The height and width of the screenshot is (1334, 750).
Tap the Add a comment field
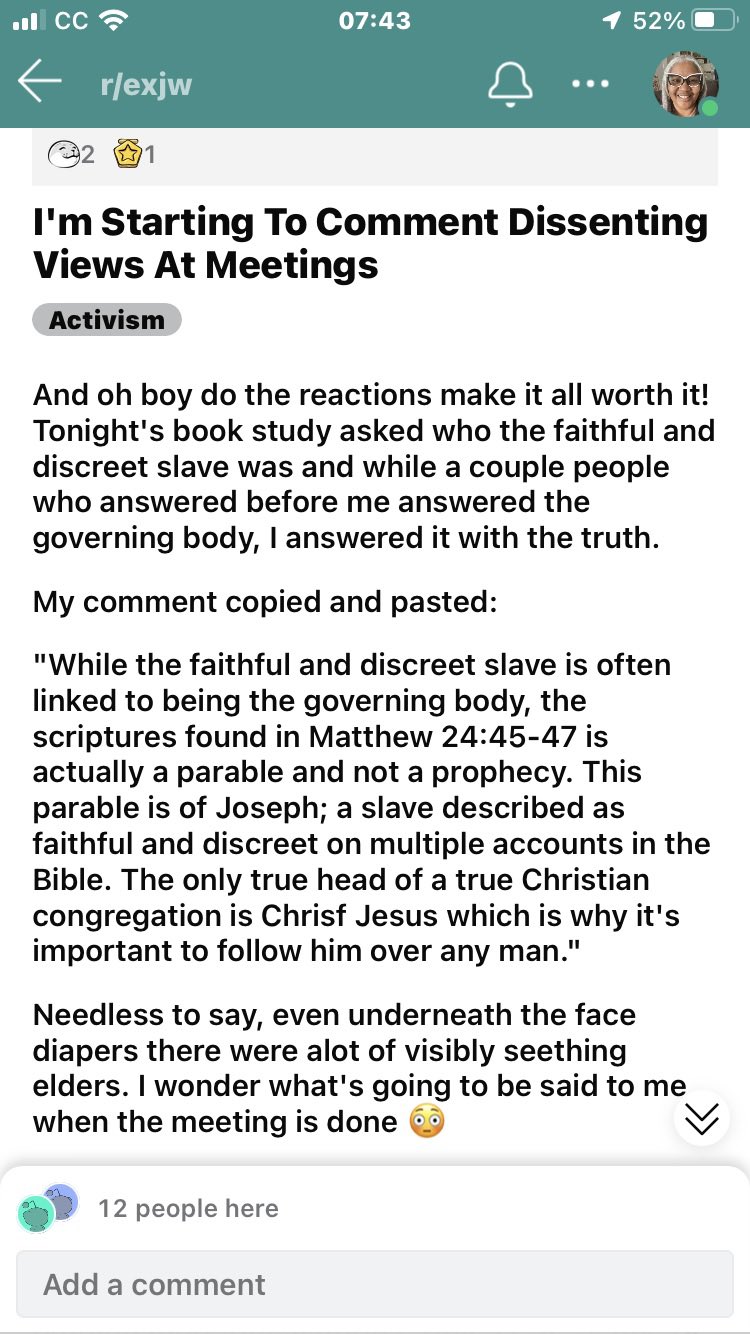[375, 1284]
